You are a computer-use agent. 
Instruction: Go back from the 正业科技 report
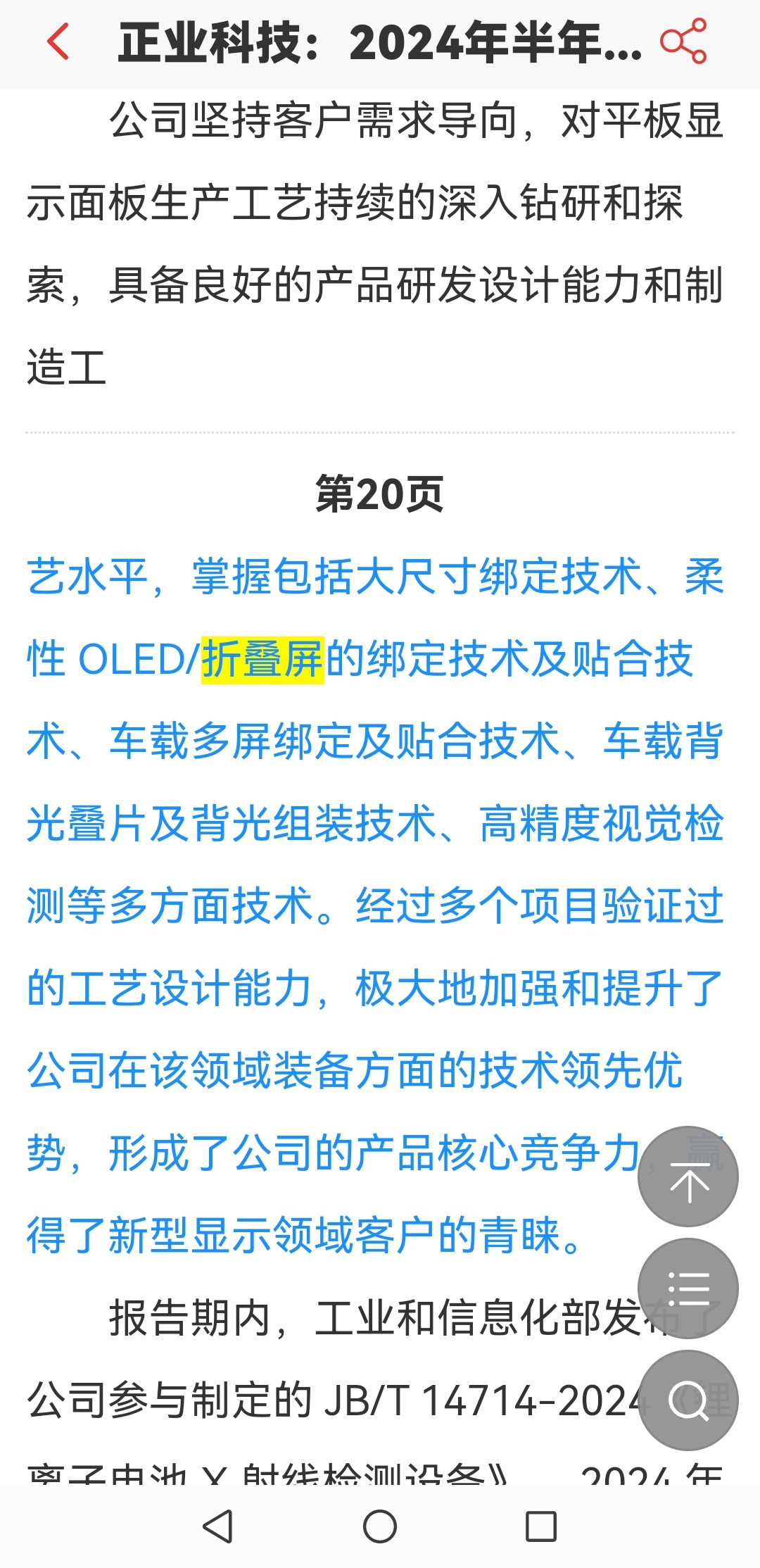tap(58, 42)
